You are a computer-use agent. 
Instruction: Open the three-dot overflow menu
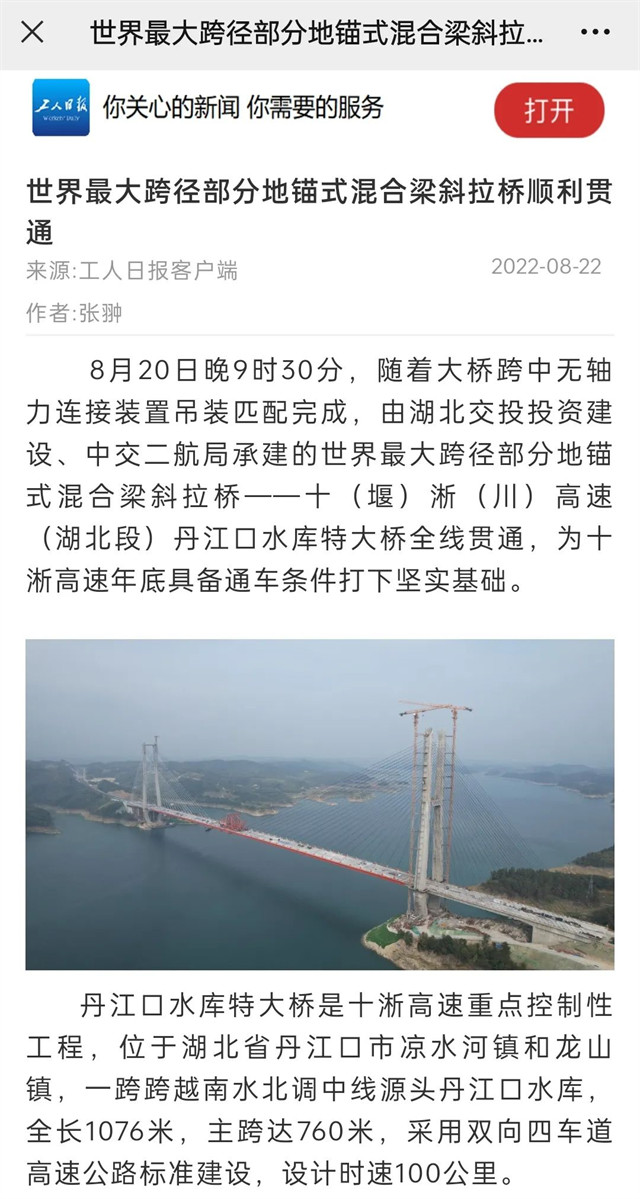[595, 32]
